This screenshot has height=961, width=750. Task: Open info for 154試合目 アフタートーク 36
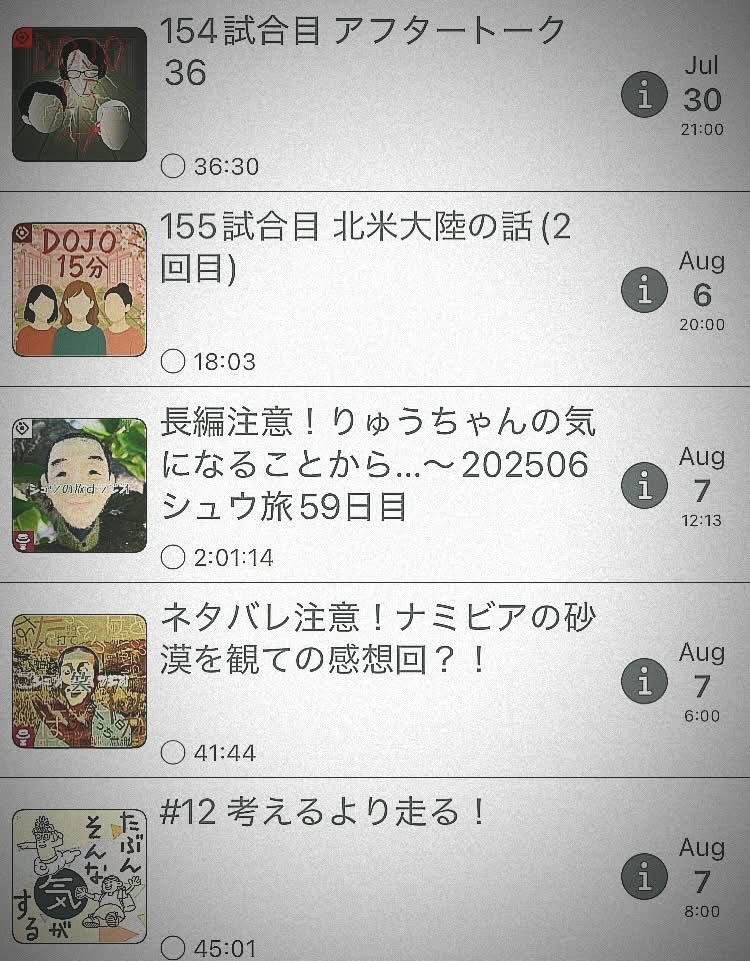(644, 97)
